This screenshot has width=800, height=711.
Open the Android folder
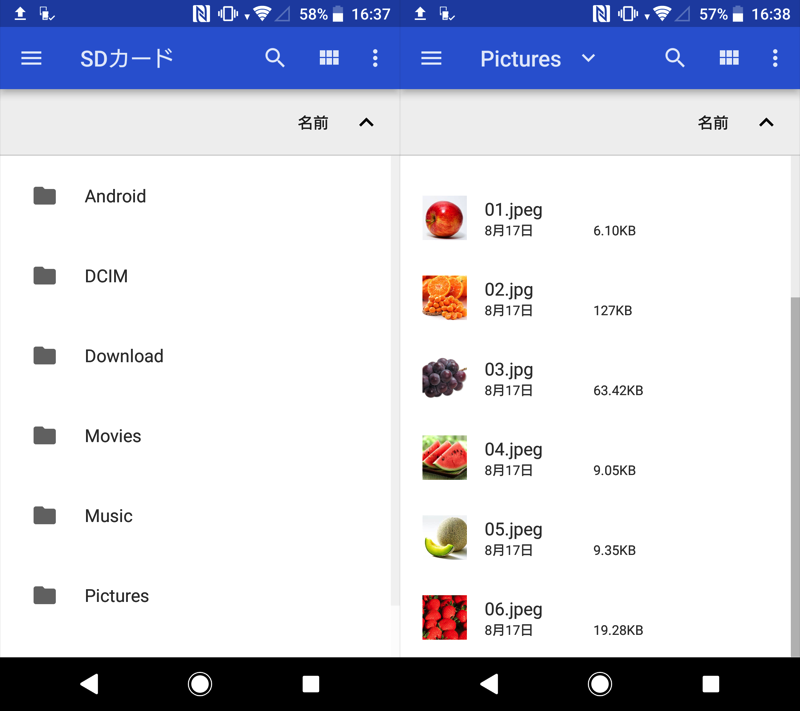click(115, 196)
